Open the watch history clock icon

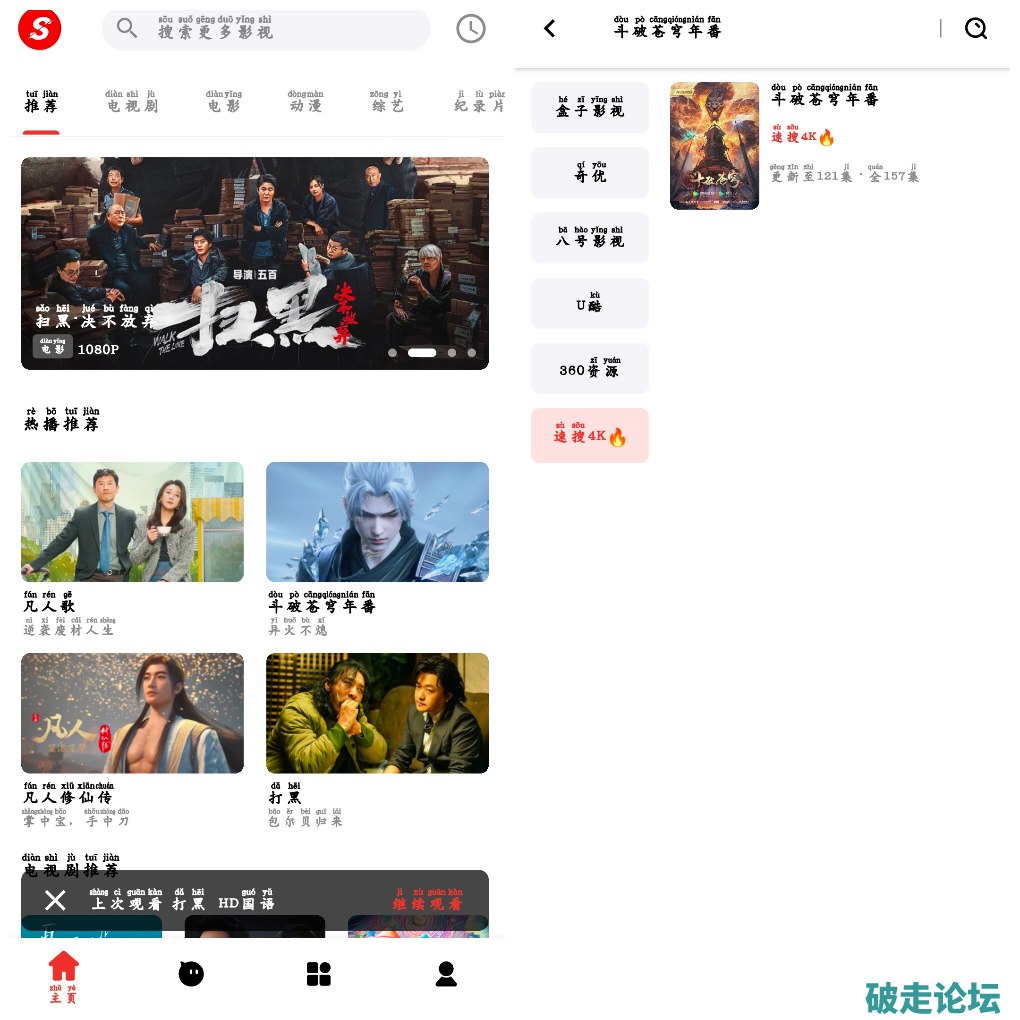[x=471, y=29]
